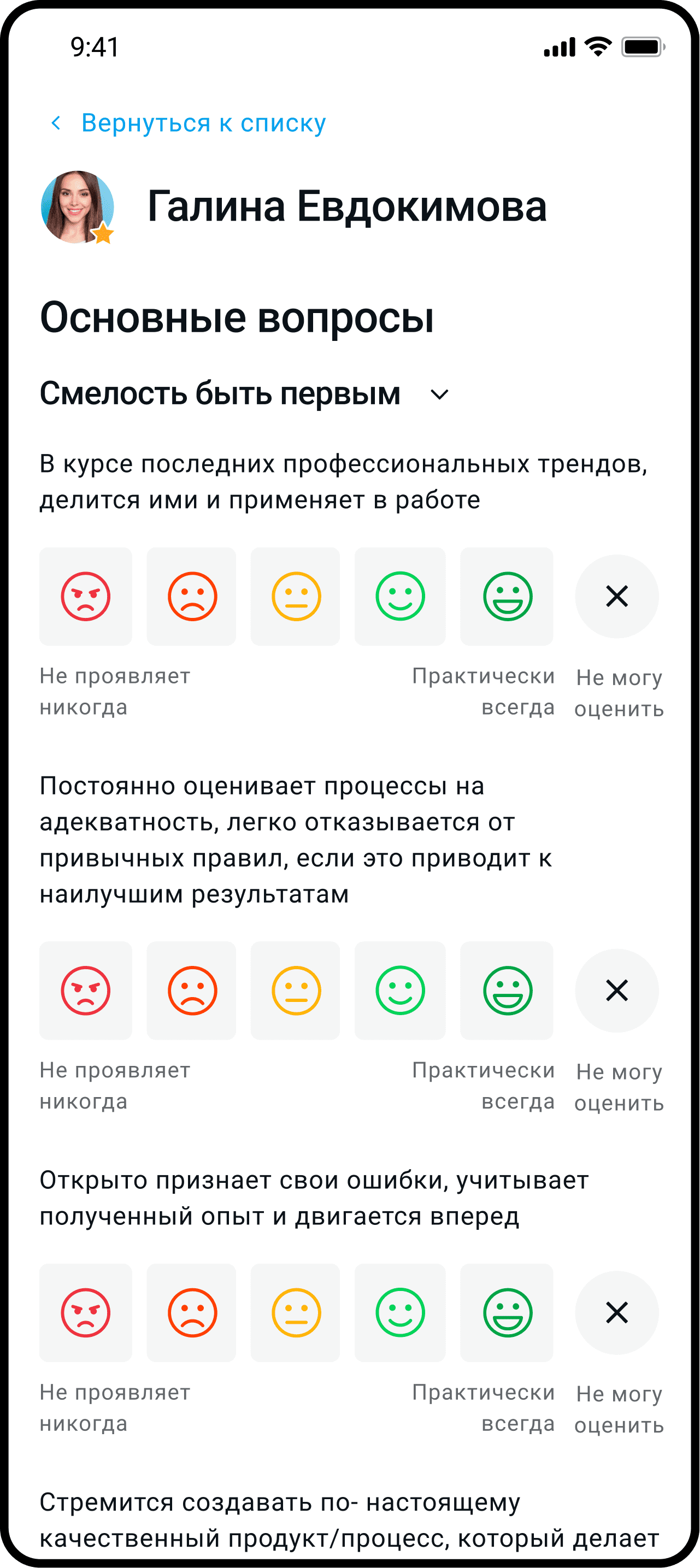Collapse the 'Смелость быть первым' section
The image size is (700, 1568).
(439, 394)
